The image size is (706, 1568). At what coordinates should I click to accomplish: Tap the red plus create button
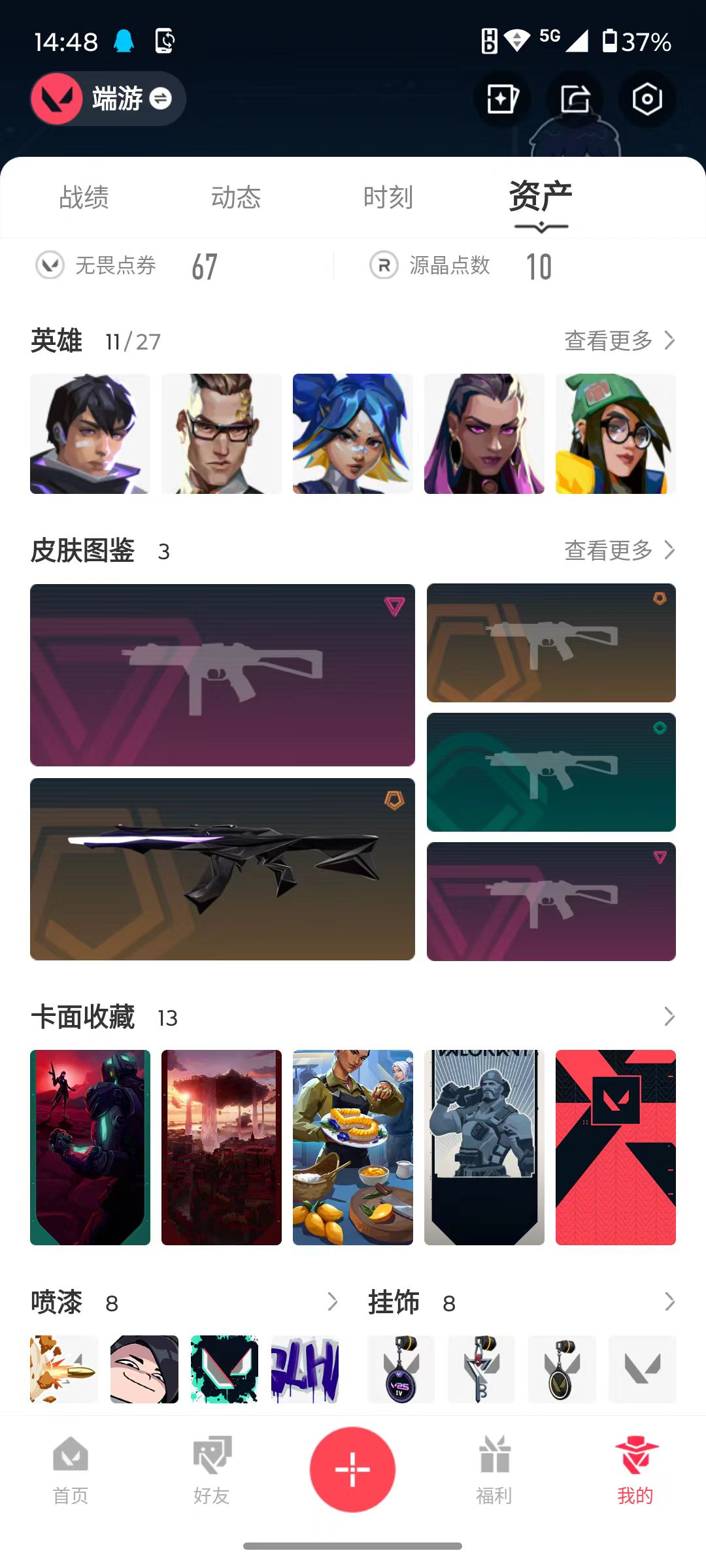pos(353,1469)
